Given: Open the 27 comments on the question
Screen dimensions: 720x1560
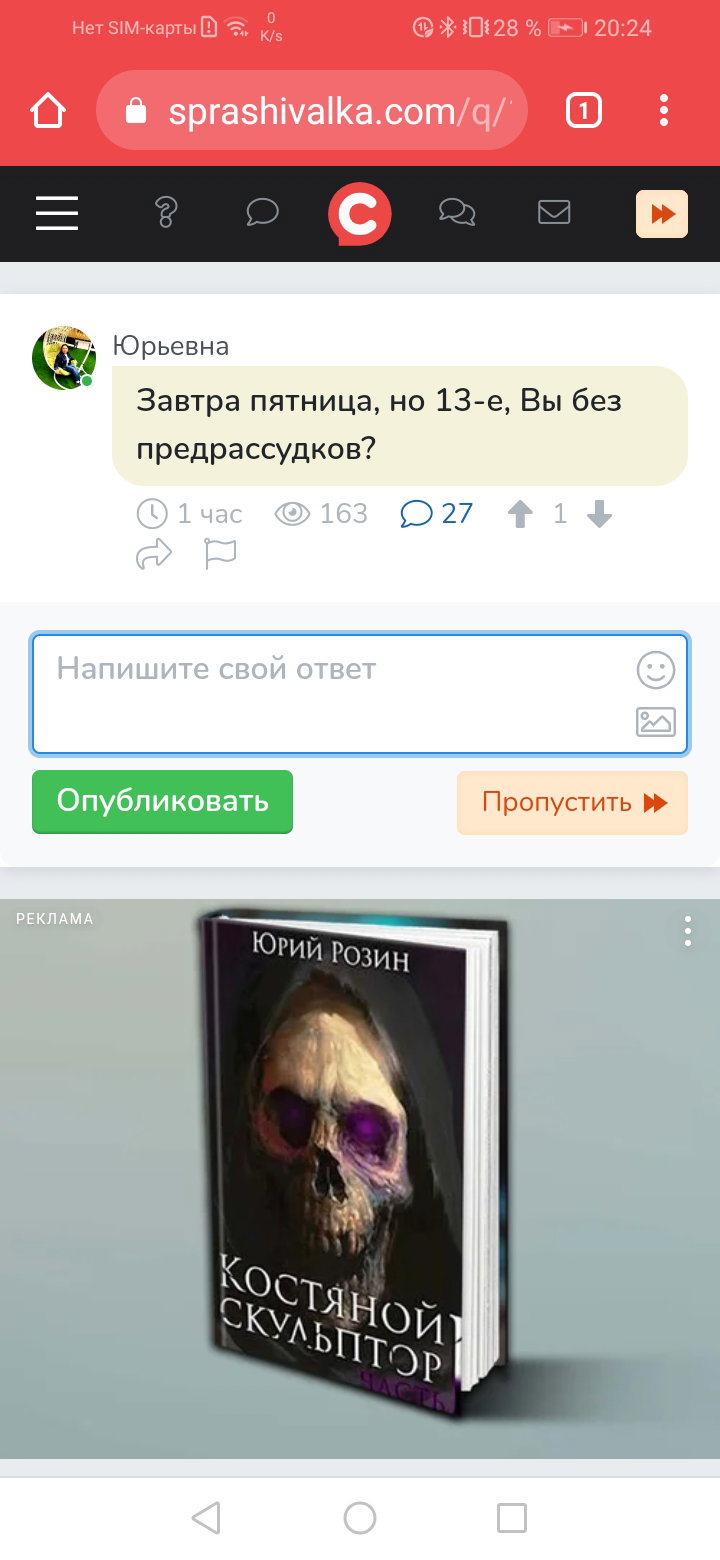Looking at the screenshot, I should (x=436, y=514).
